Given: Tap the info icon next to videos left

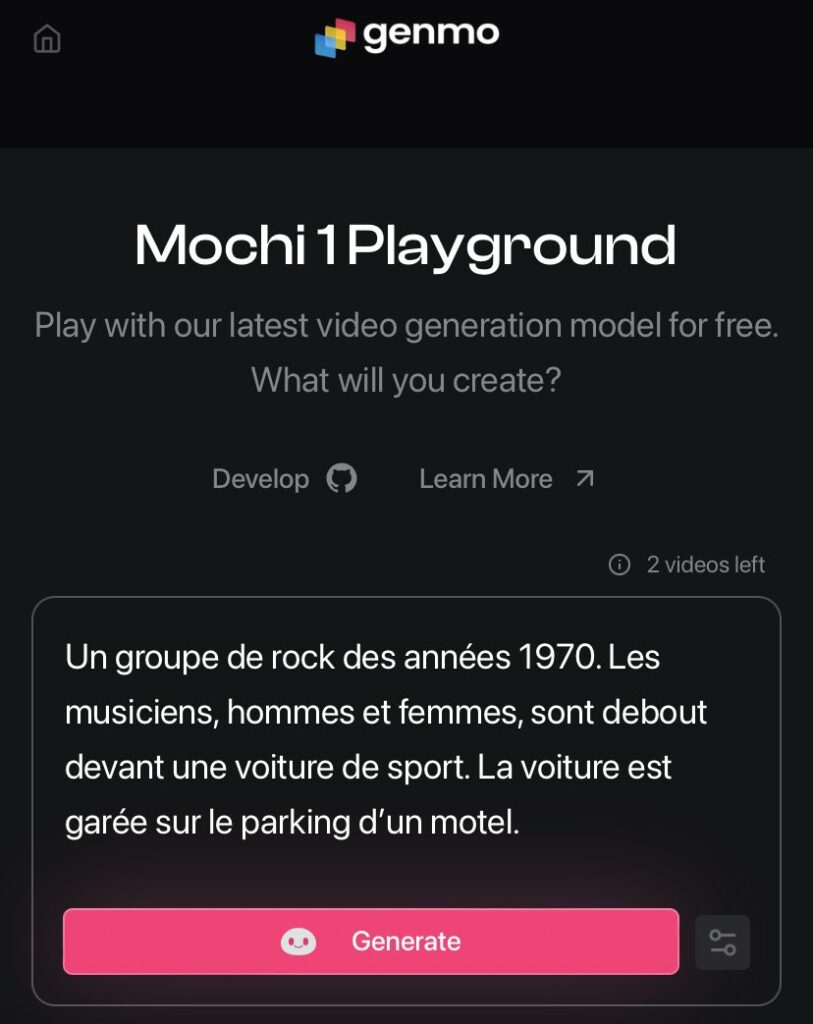Looking at the screenshot, I should click(x=619, y=565).
